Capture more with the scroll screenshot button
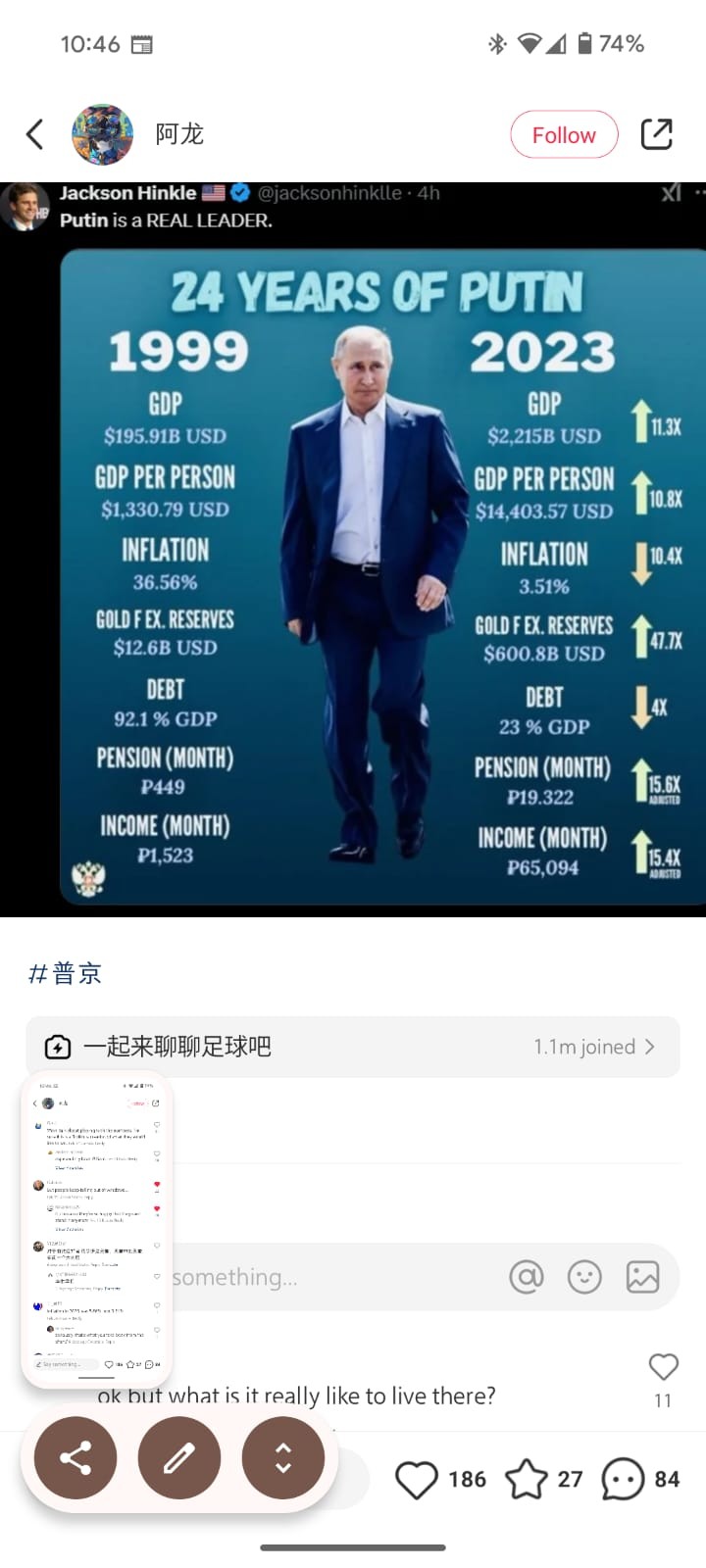This screenshot has height=1568, width=706. [x=283, y=1458]
